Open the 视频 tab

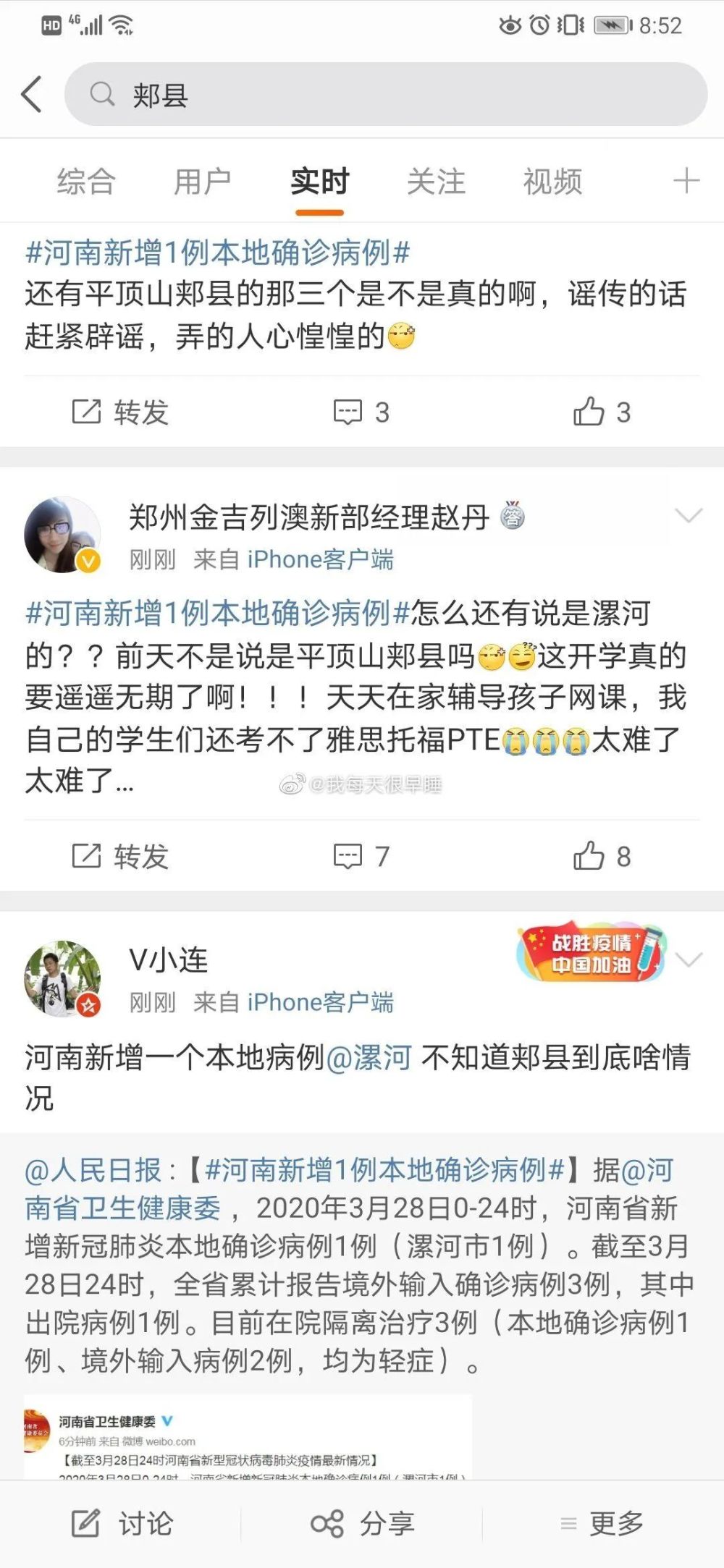(552, 182)
